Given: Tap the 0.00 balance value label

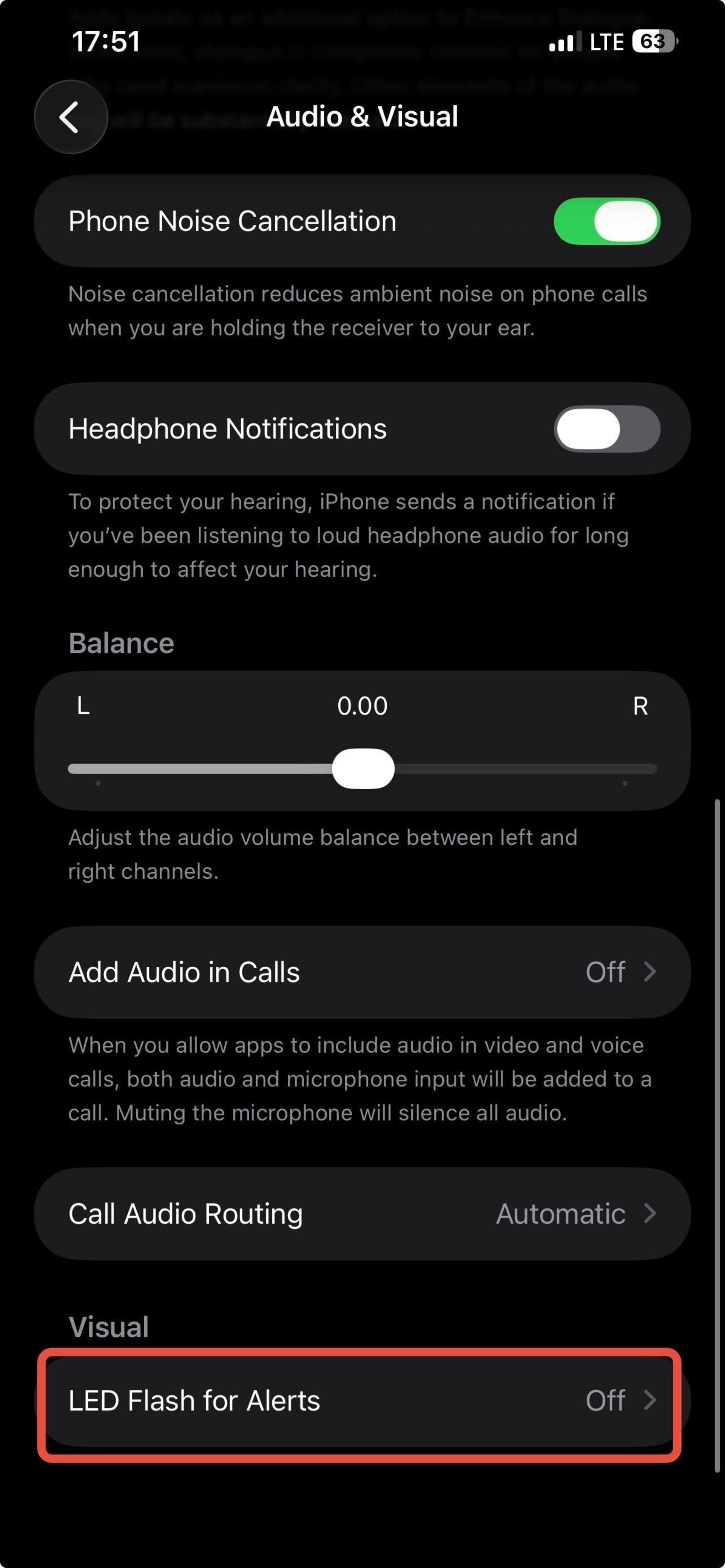Looking at the screenshot, I should pos(362,705).
